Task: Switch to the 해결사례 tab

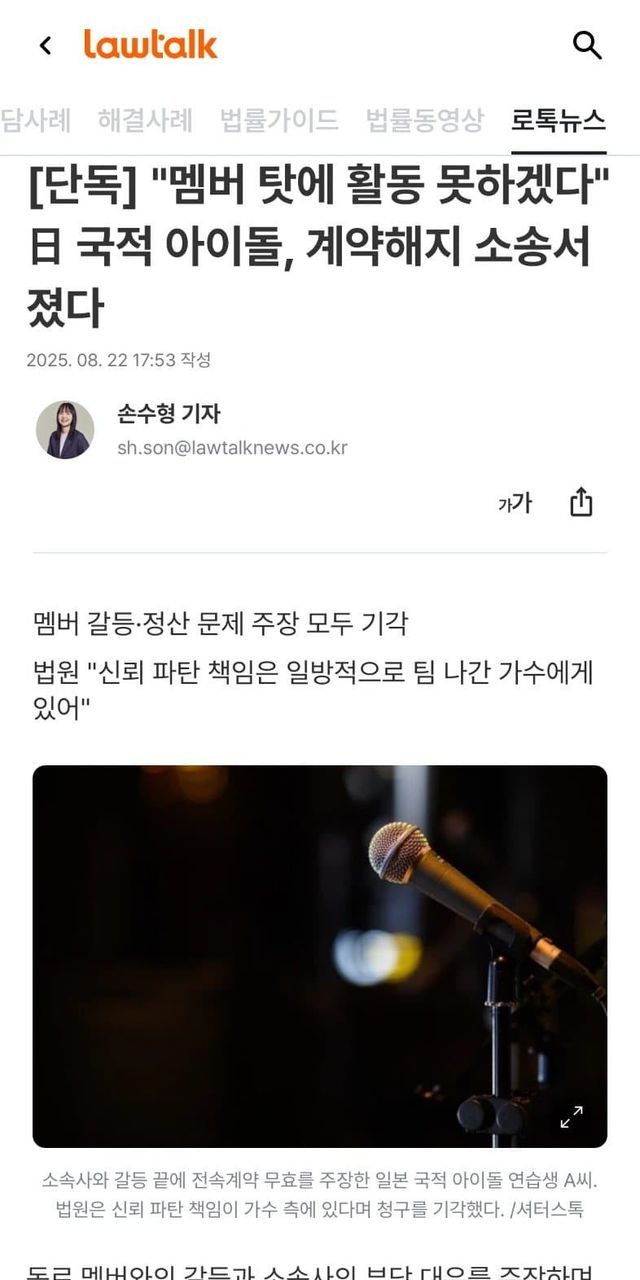Action: (146, 121)
